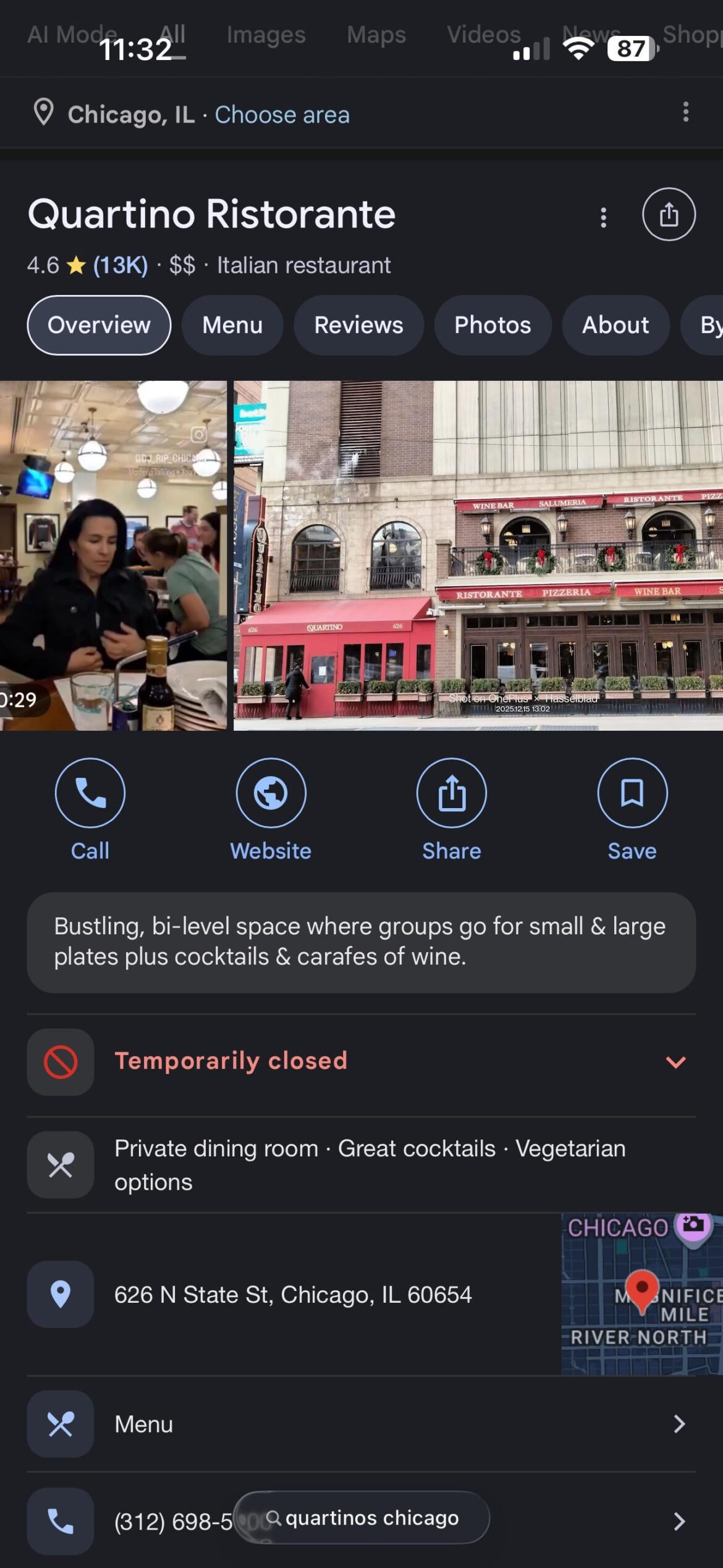Open the map preview of River North
The width and height of the screenshot is (723, 1568).
pos(641,1295)
